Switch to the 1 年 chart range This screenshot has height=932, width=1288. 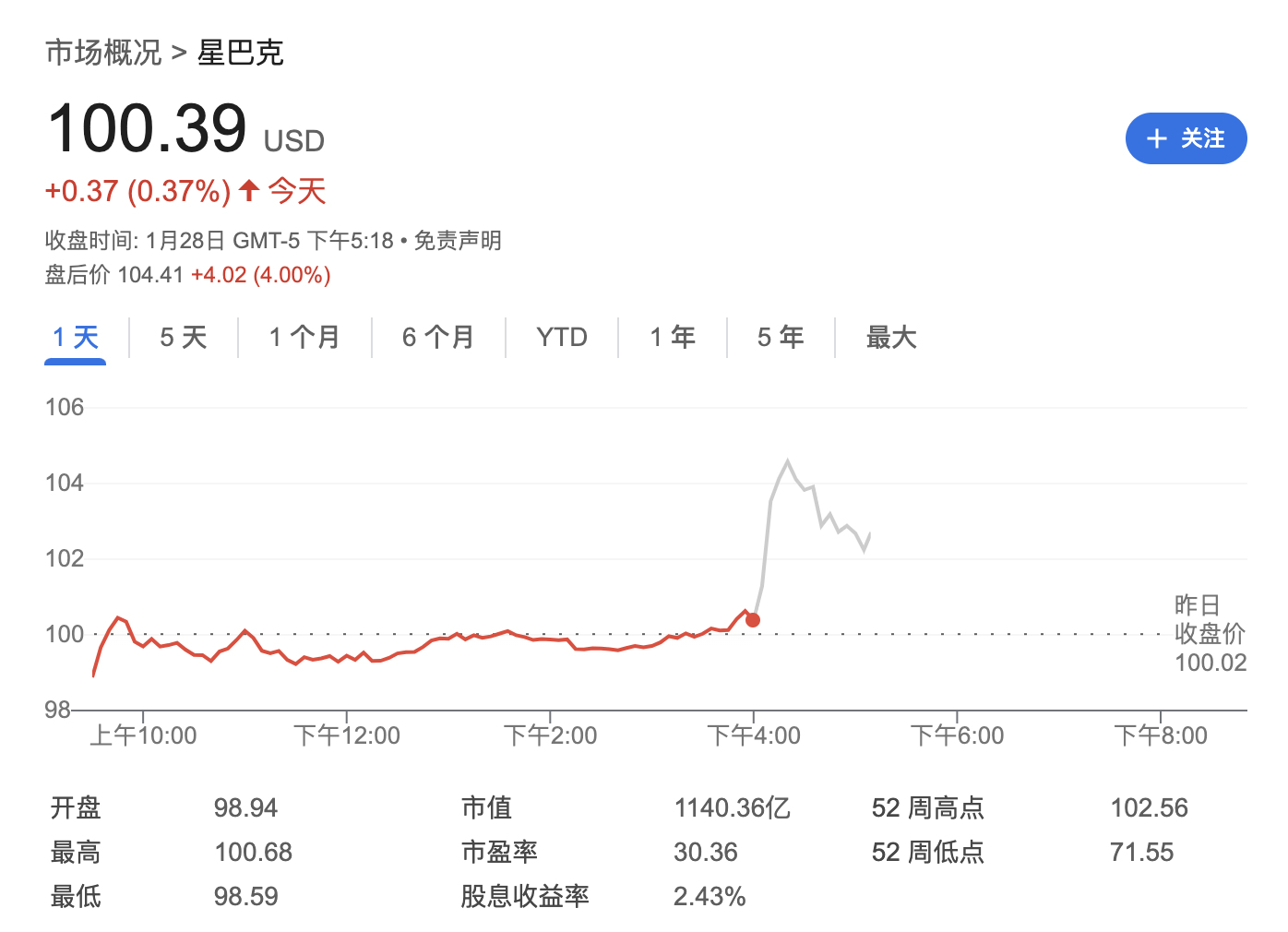673,338
